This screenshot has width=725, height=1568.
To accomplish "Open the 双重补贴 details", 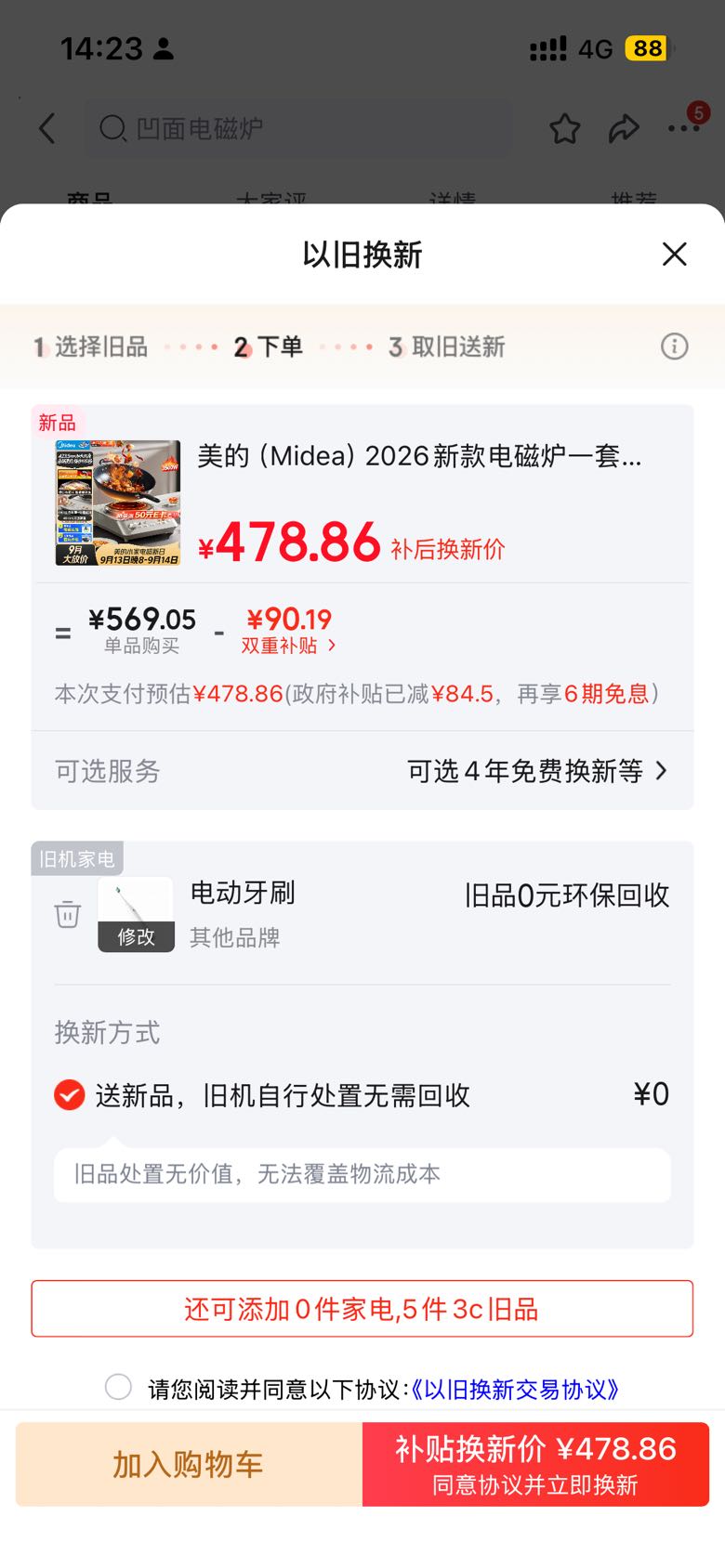I will coord(289,645).
